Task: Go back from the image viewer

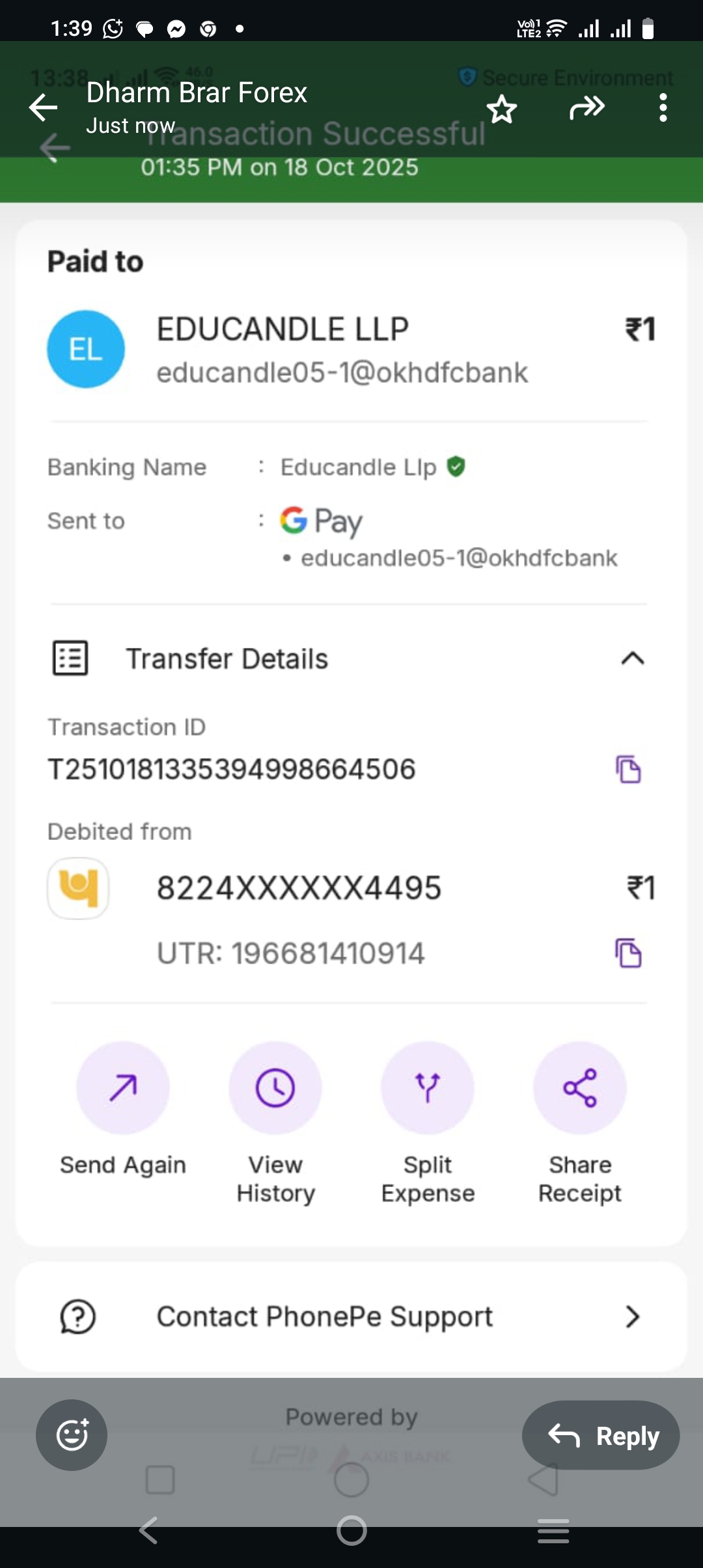Action: pyautogui.click(x=44, y=107)
